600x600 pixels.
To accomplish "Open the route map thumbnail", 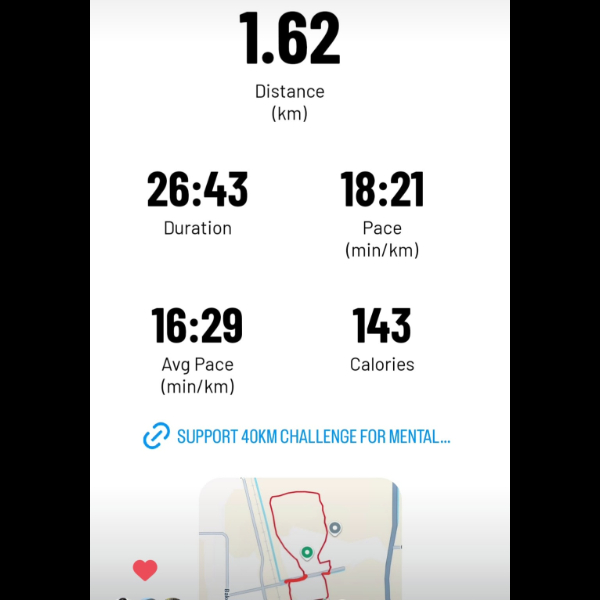I will (300, 540).
